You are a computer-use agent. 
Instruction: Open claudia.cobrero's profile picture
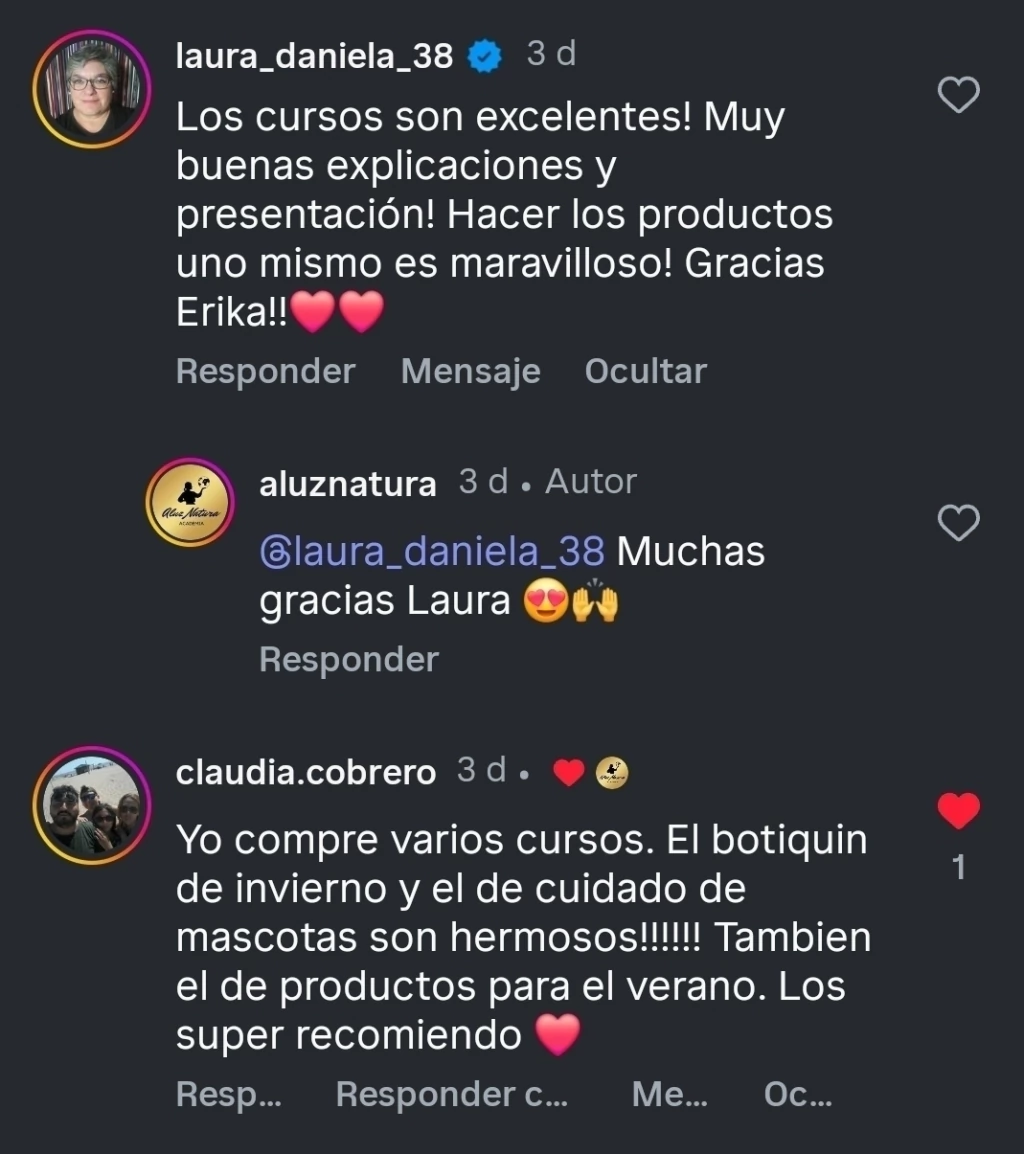91,805
